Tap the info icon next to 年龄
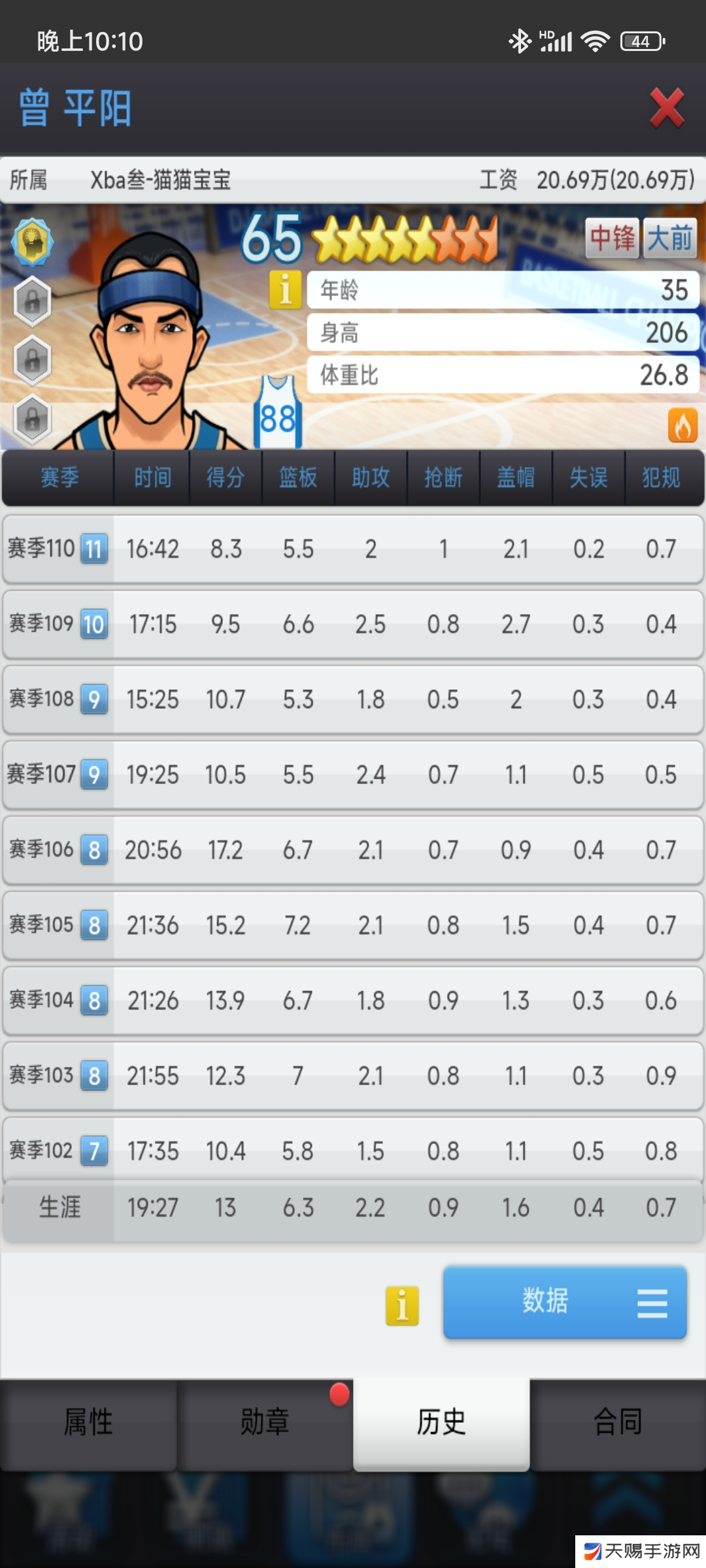 [x=285, y=289]
